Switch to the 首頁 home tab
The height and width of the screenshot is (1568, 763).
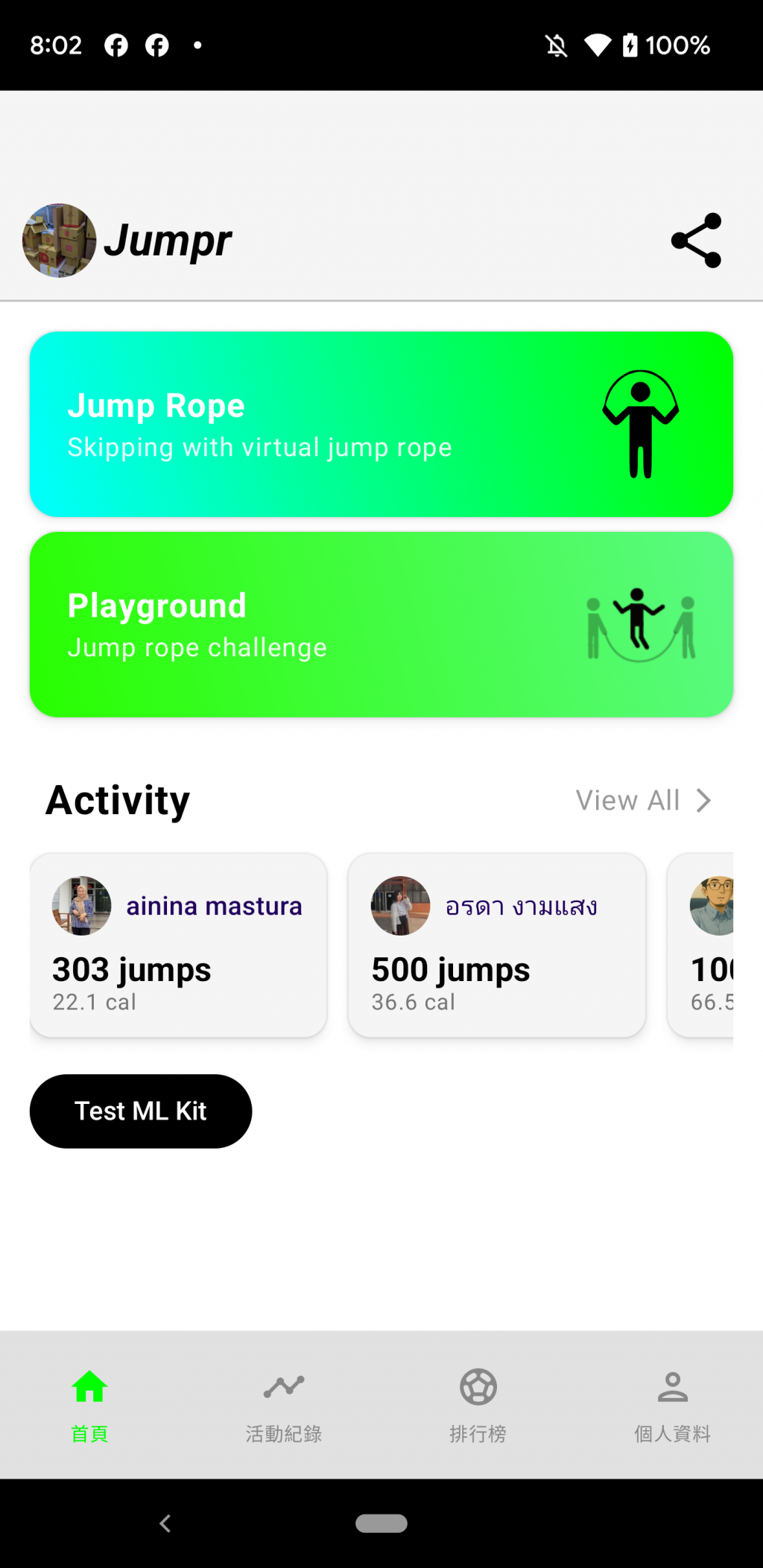click(x=89, y=1403)
